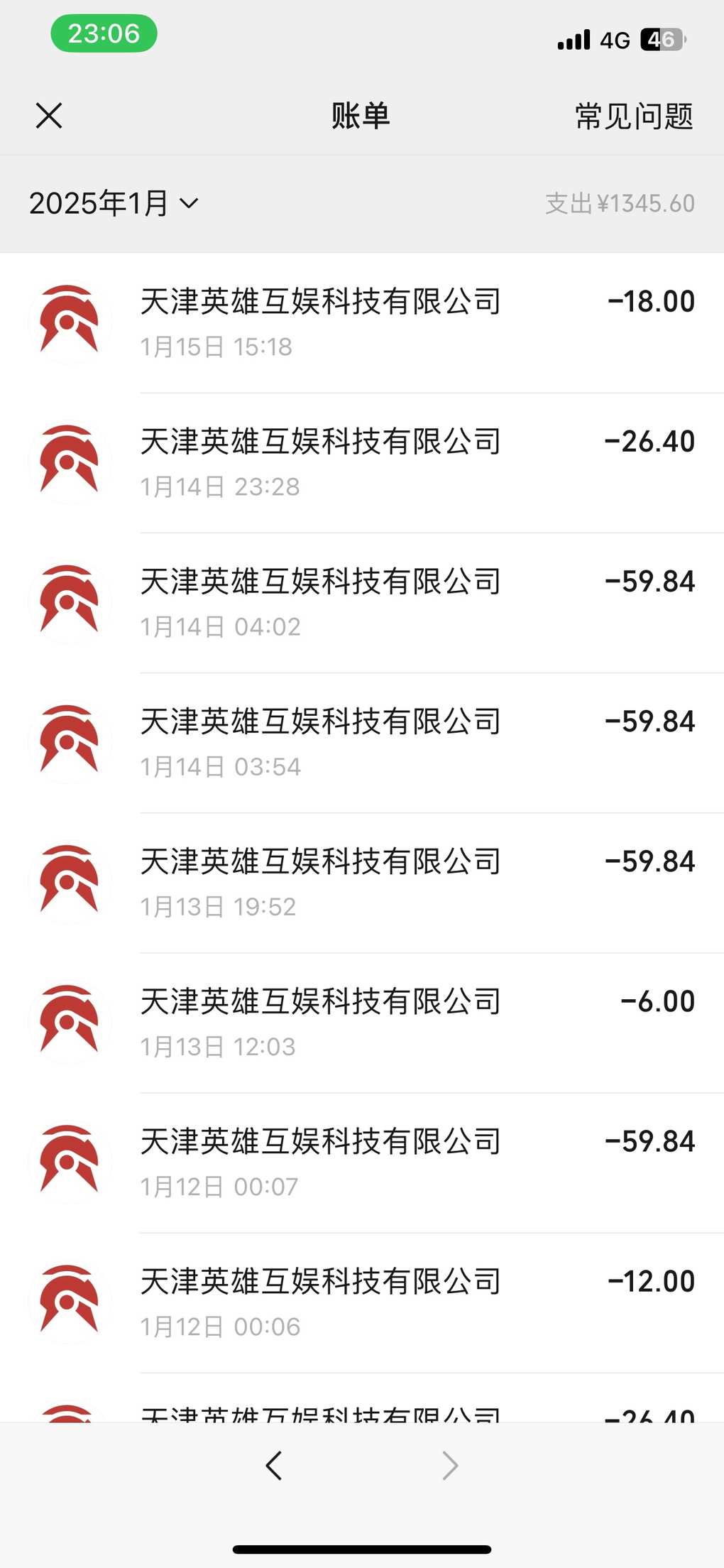Select the 1月12日 00:06 transaction of -12.00
This screenshot has width=724, height=1568.
(362, 1302)
